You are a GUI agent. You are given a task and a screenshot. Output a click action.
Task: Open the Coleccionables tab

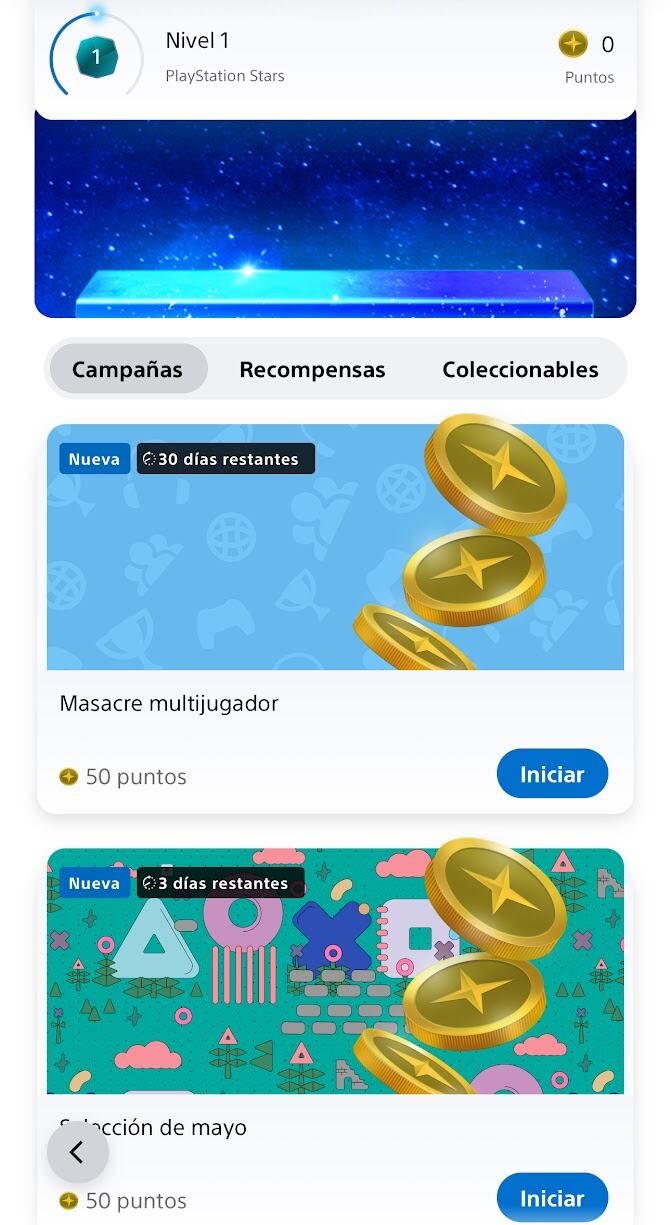click(x=520, y=369)
